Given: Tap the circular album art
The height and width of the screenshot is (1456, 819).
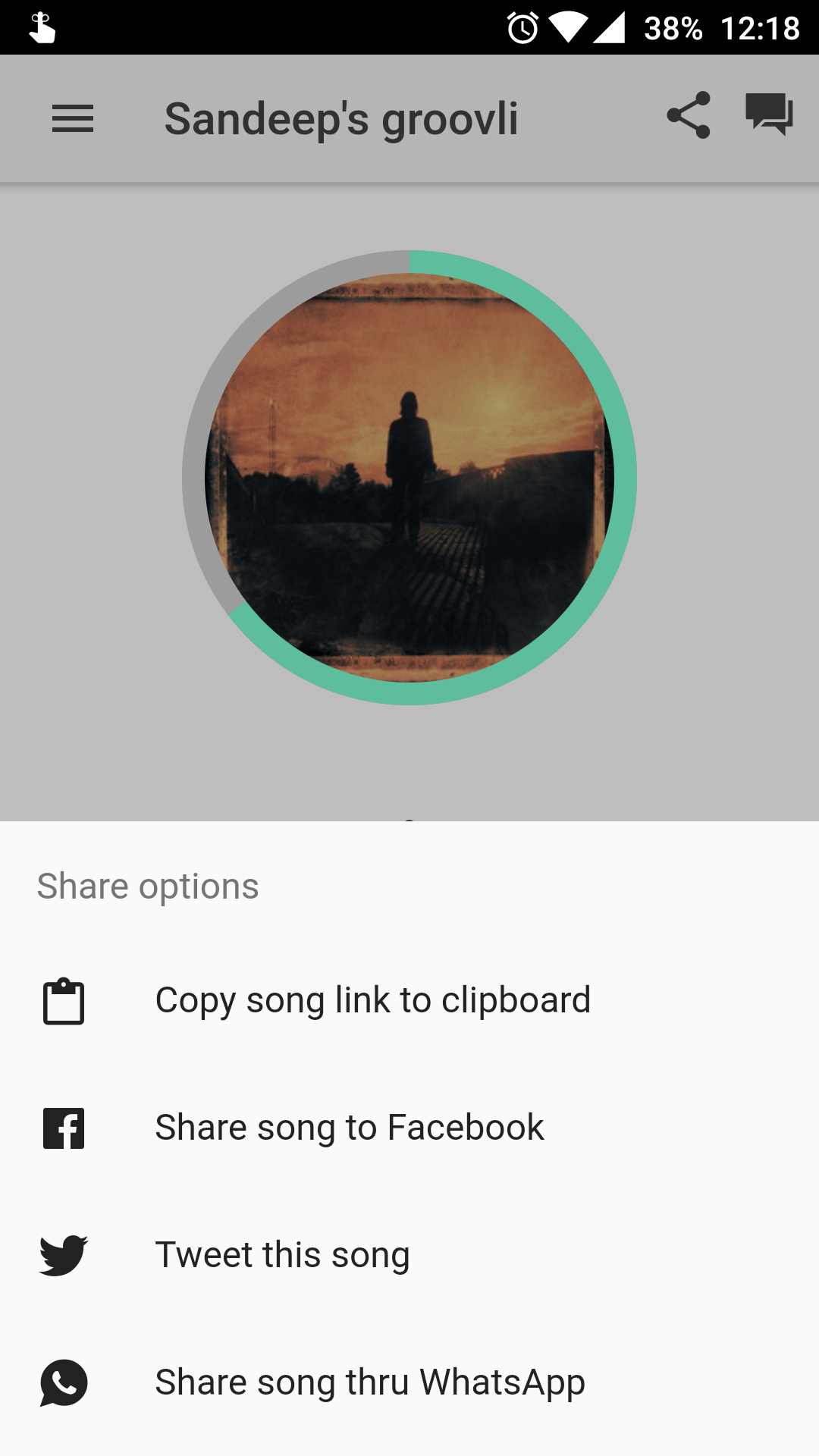Looking at the screenshot, I should click(x=409, y=478).
